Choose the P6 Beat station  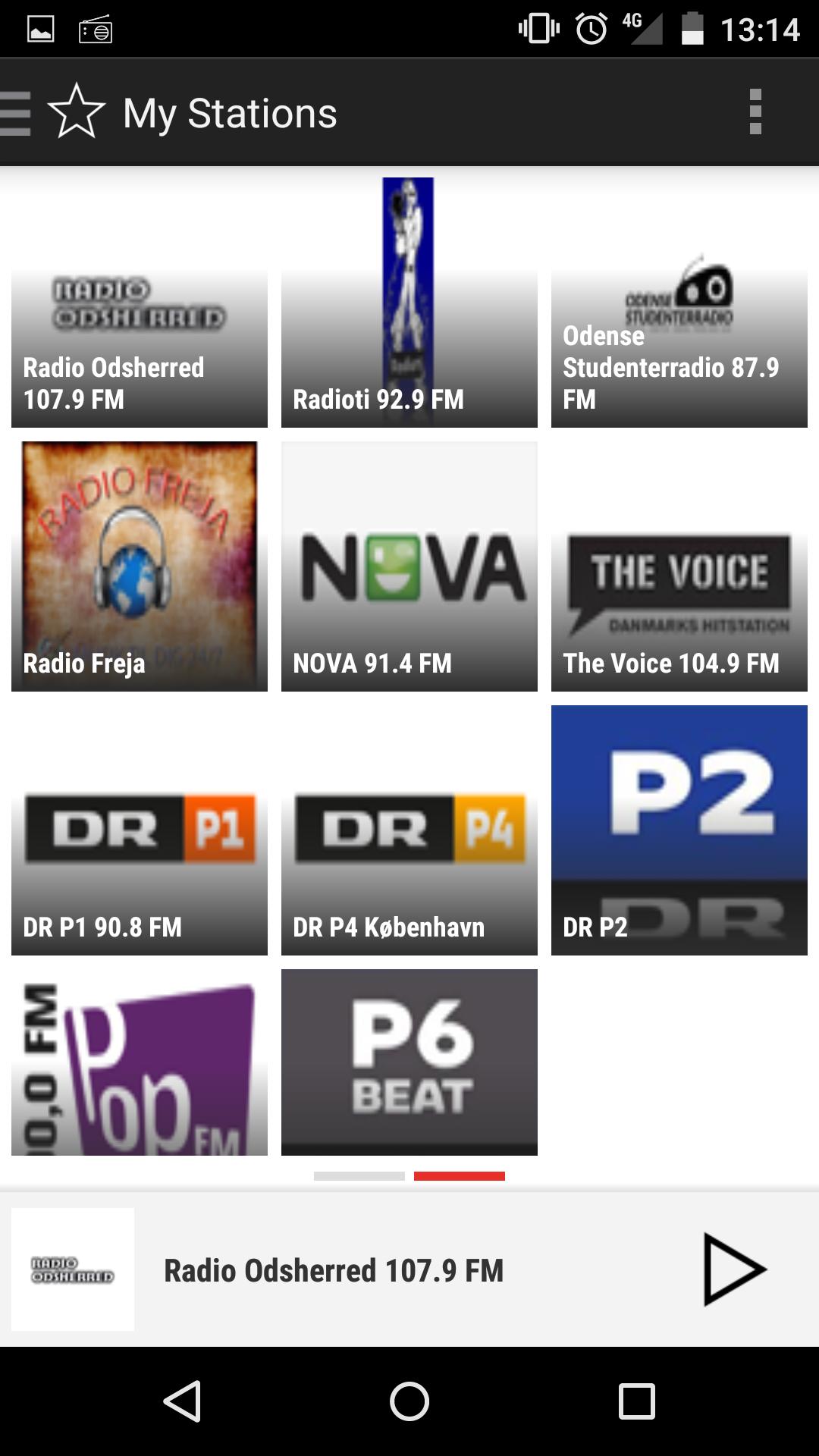point(409,1062)
